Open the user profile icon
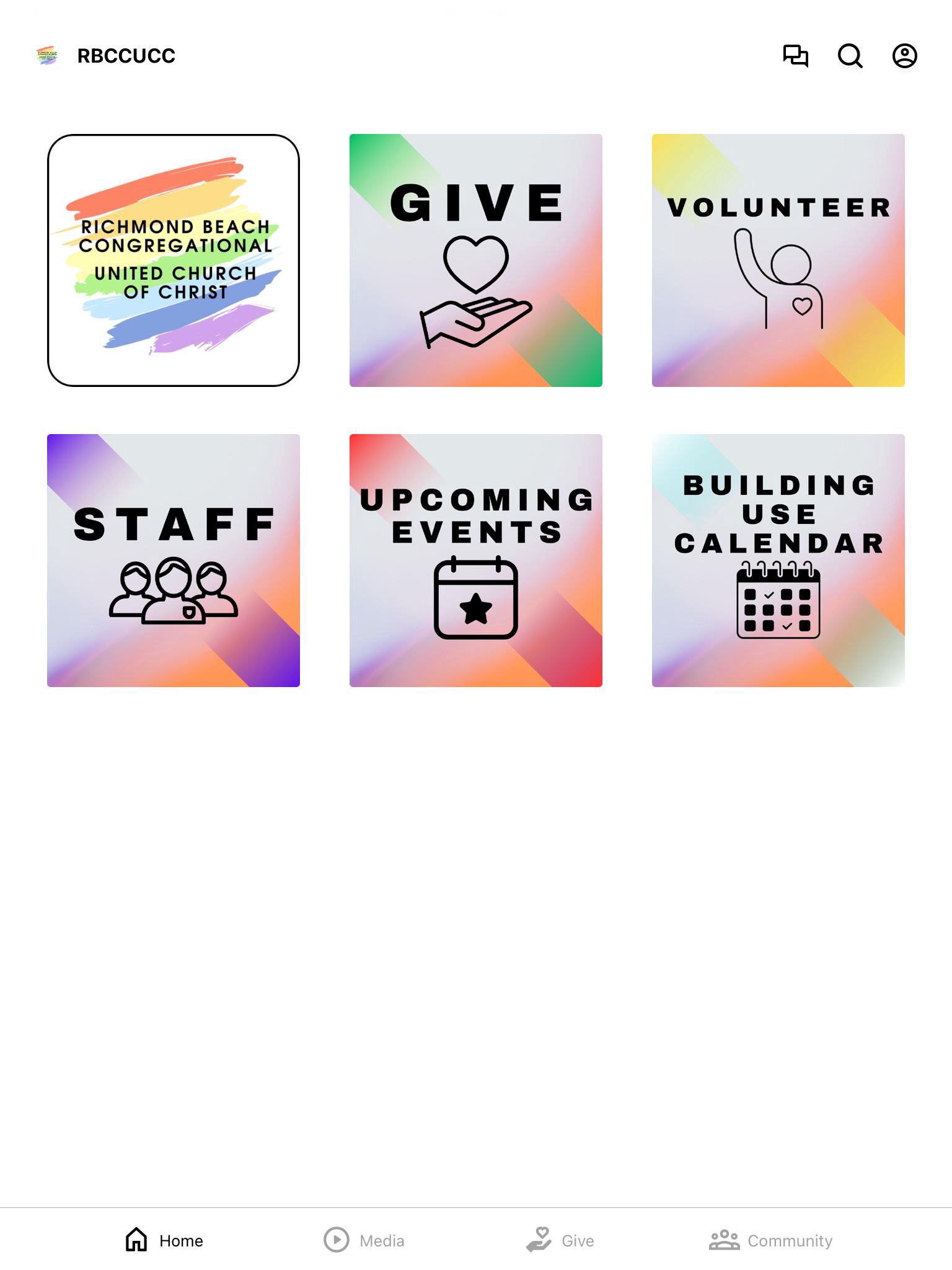This screenshot has height=1270, width=952. coord(905,56)
